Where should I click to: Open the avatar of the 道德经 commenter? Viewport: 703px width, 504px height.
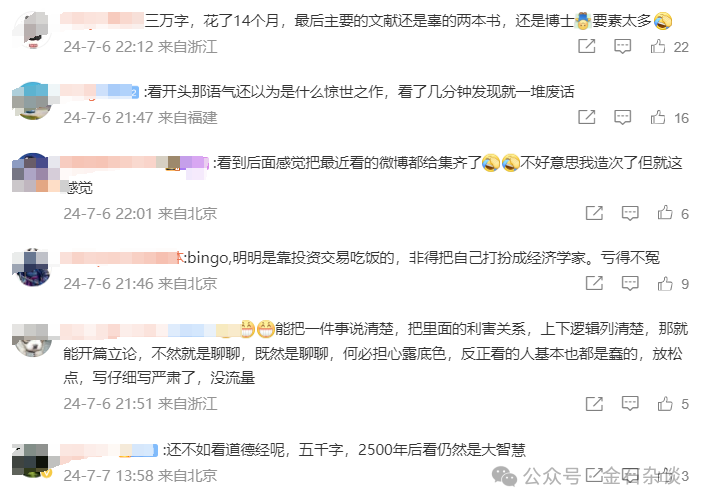[x=31, y=459]
